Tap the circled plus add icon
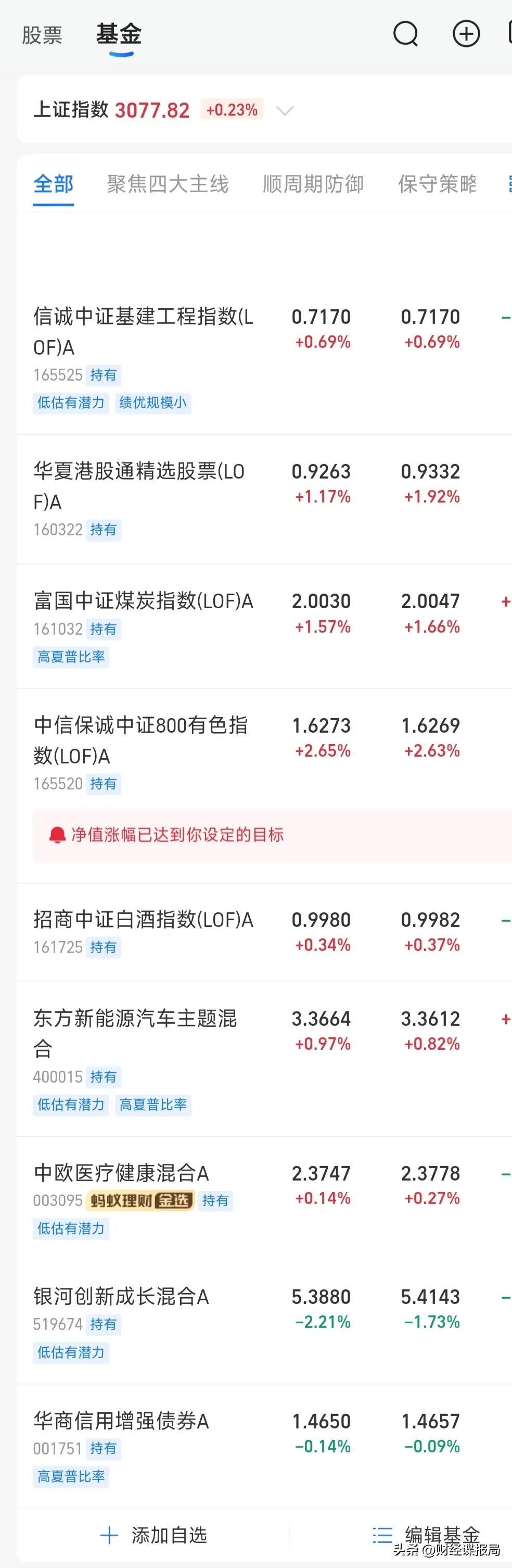The height and width of the screenshot is (1568, 512). 466,34
